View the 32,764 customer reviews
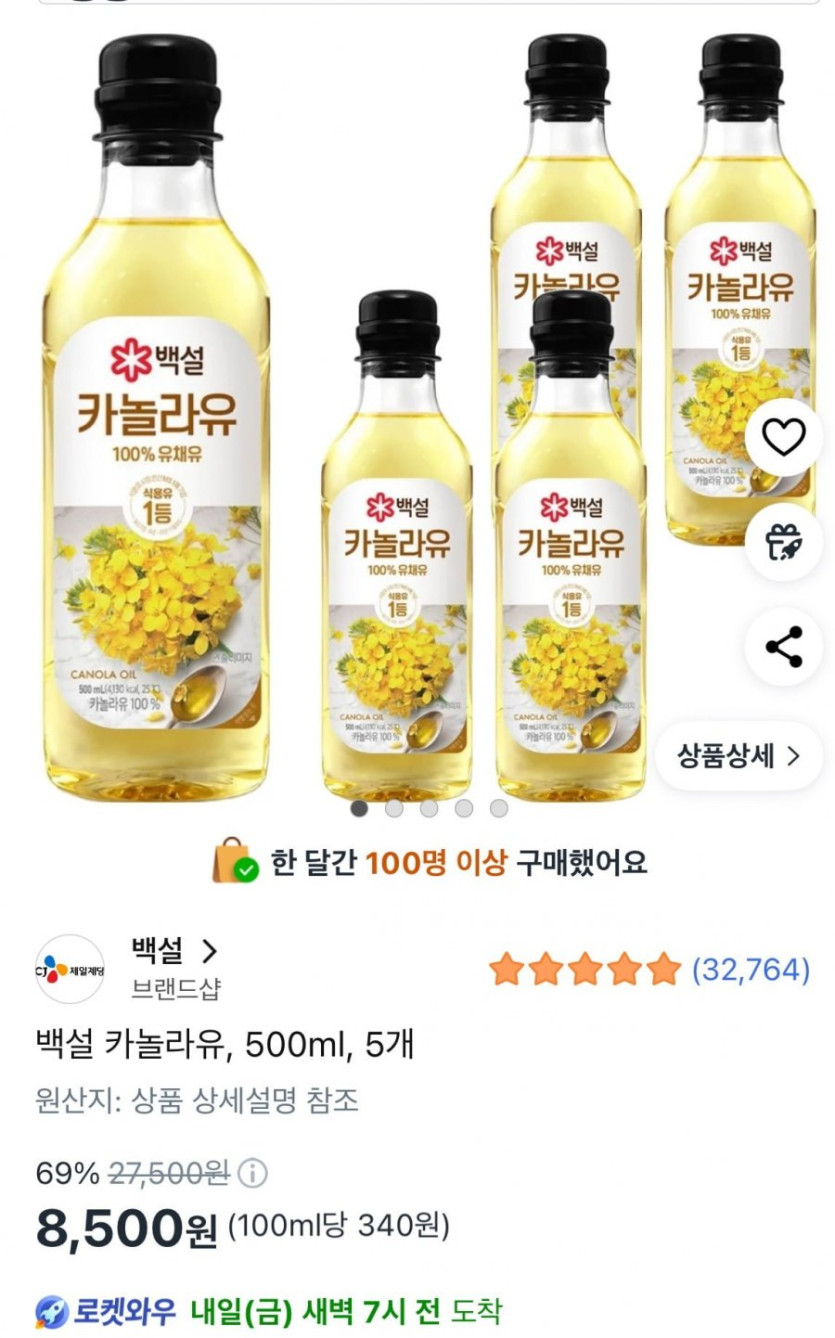This screenshot has height=1338, width=835. [x=750, y=969]
